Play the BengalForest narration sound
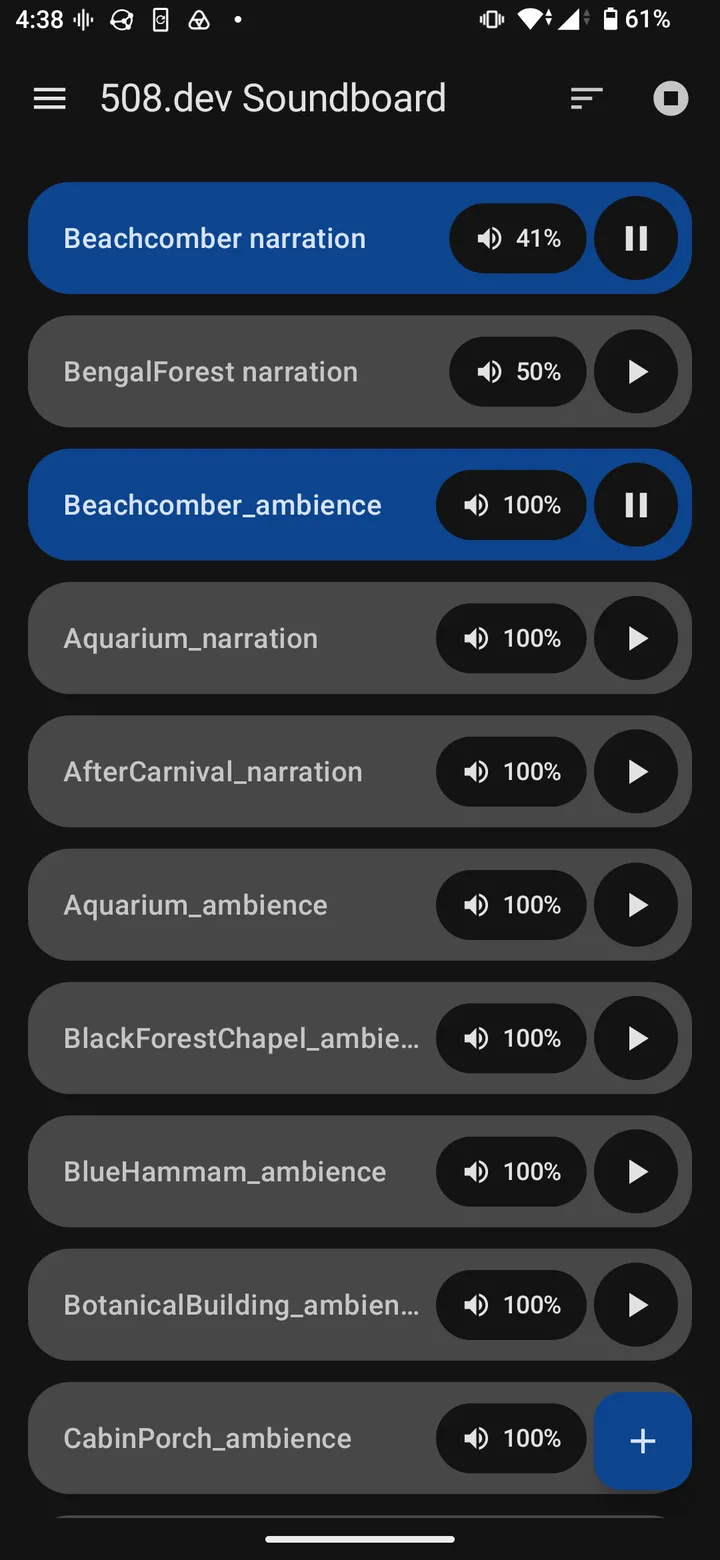The width and height of the screenshot is (720, 1560). pyautogui.click(x=636, y=372)
